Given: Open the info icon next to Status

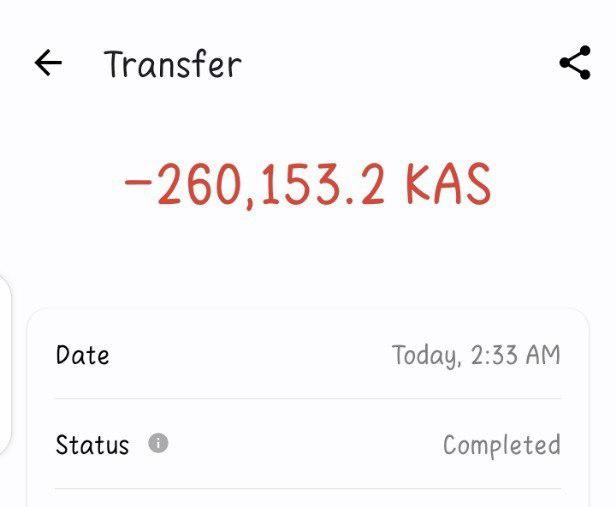Looking at the screenshot, I should [x=158, y=443].
